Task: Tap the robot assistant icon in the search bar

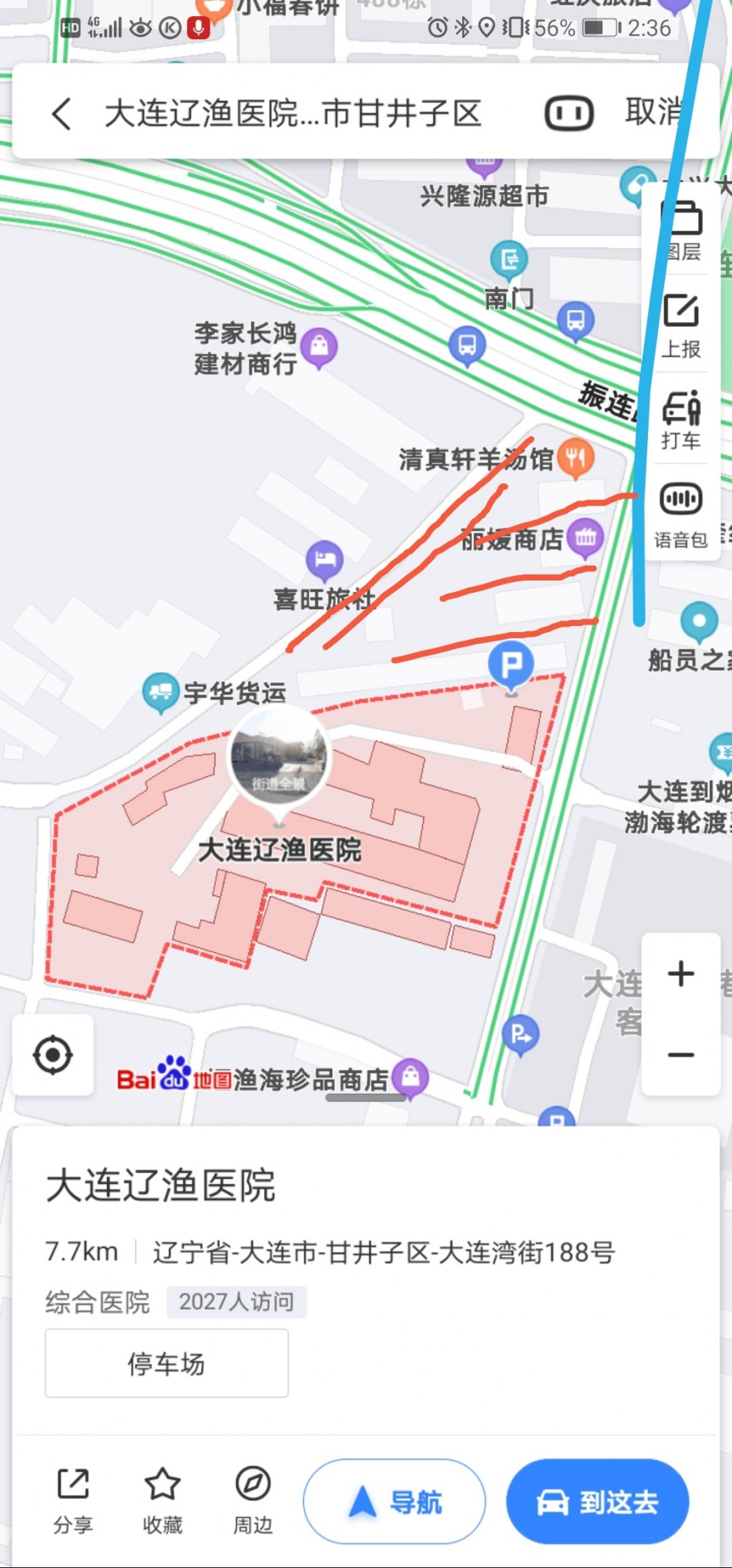Action: (569, 114)
